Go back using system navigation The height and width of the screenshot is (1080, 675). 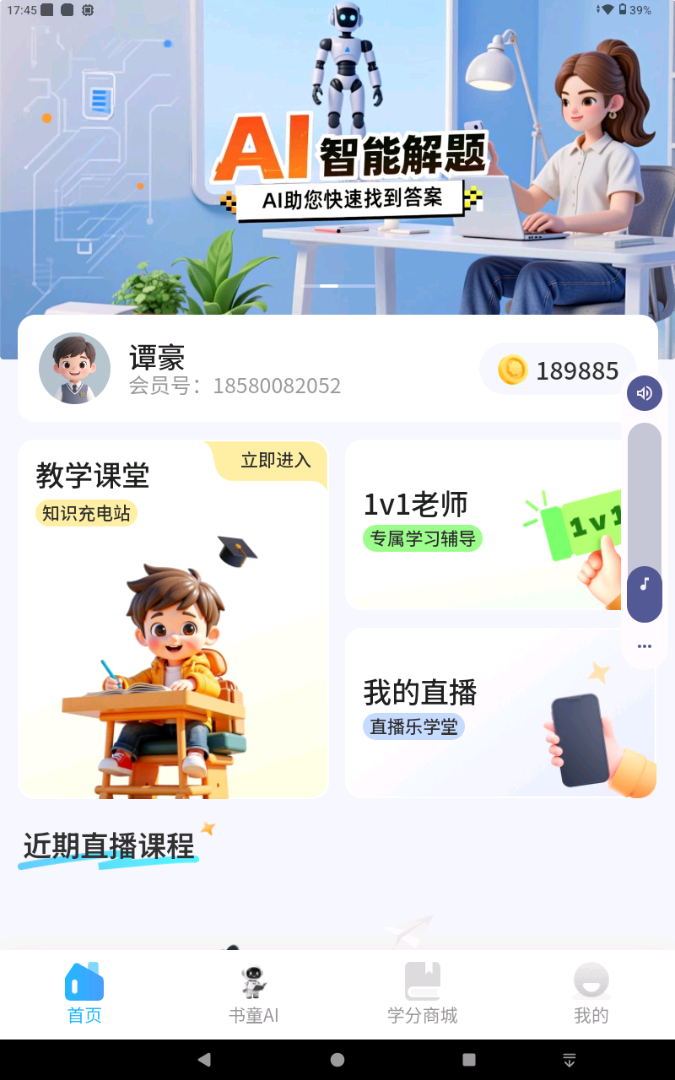pos(205,1059)
